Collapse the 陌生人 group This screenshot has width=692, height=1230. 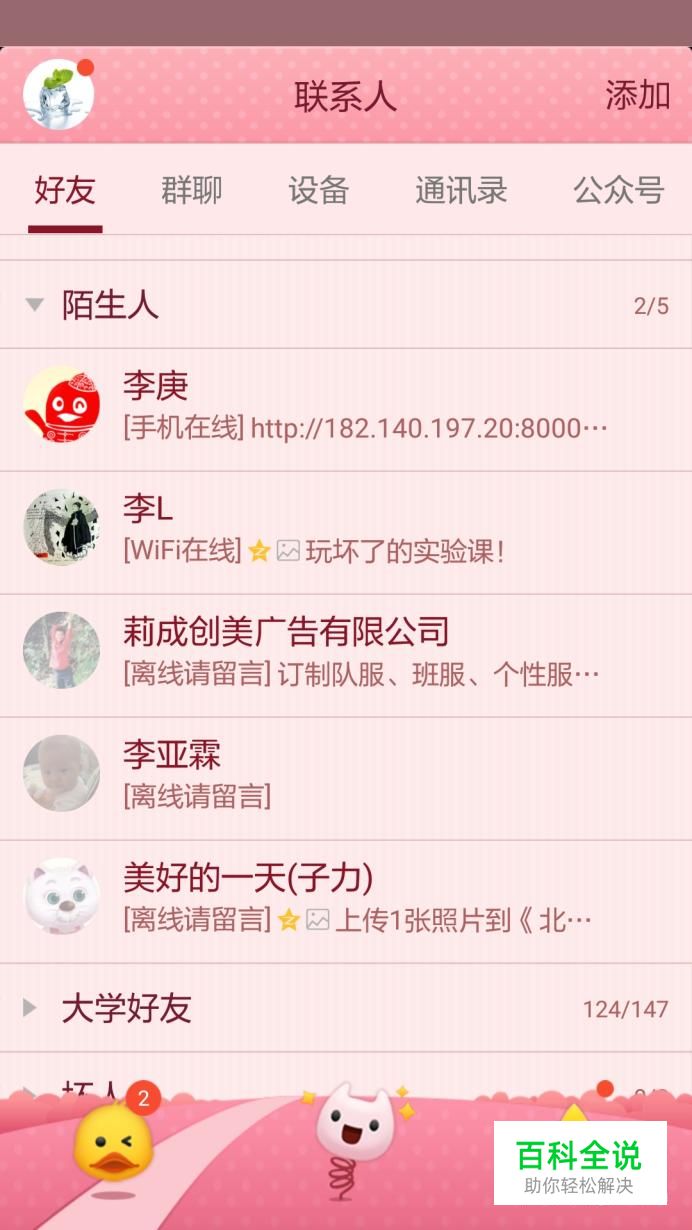(x=110, y=305)
